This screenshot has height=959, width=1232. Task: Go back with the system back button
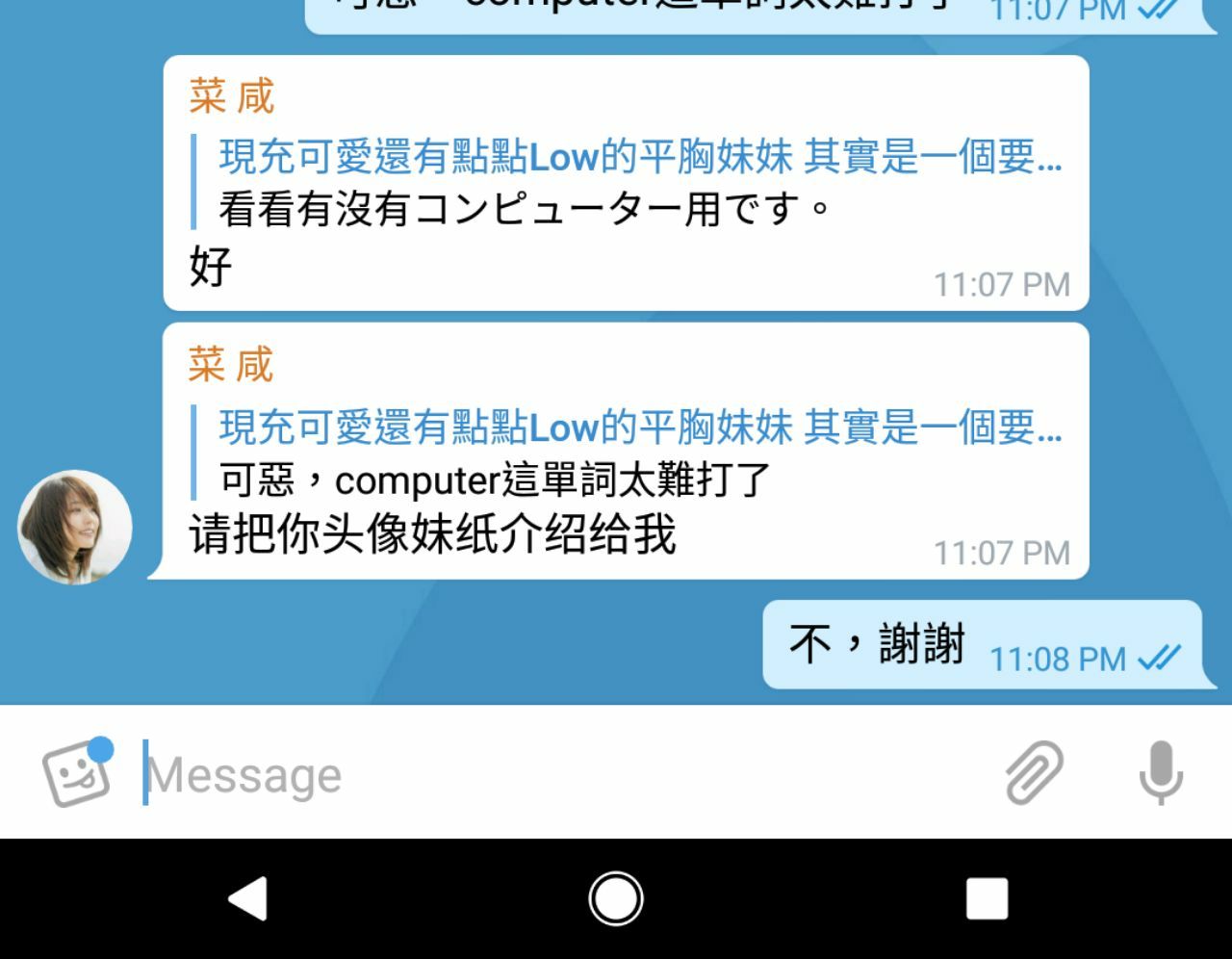click(247, 899)
